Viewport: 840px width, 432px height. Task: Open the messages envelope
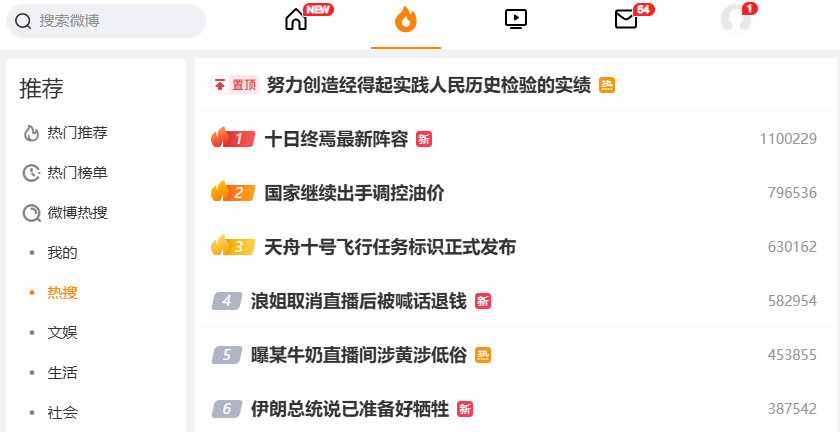pos(626,19)
